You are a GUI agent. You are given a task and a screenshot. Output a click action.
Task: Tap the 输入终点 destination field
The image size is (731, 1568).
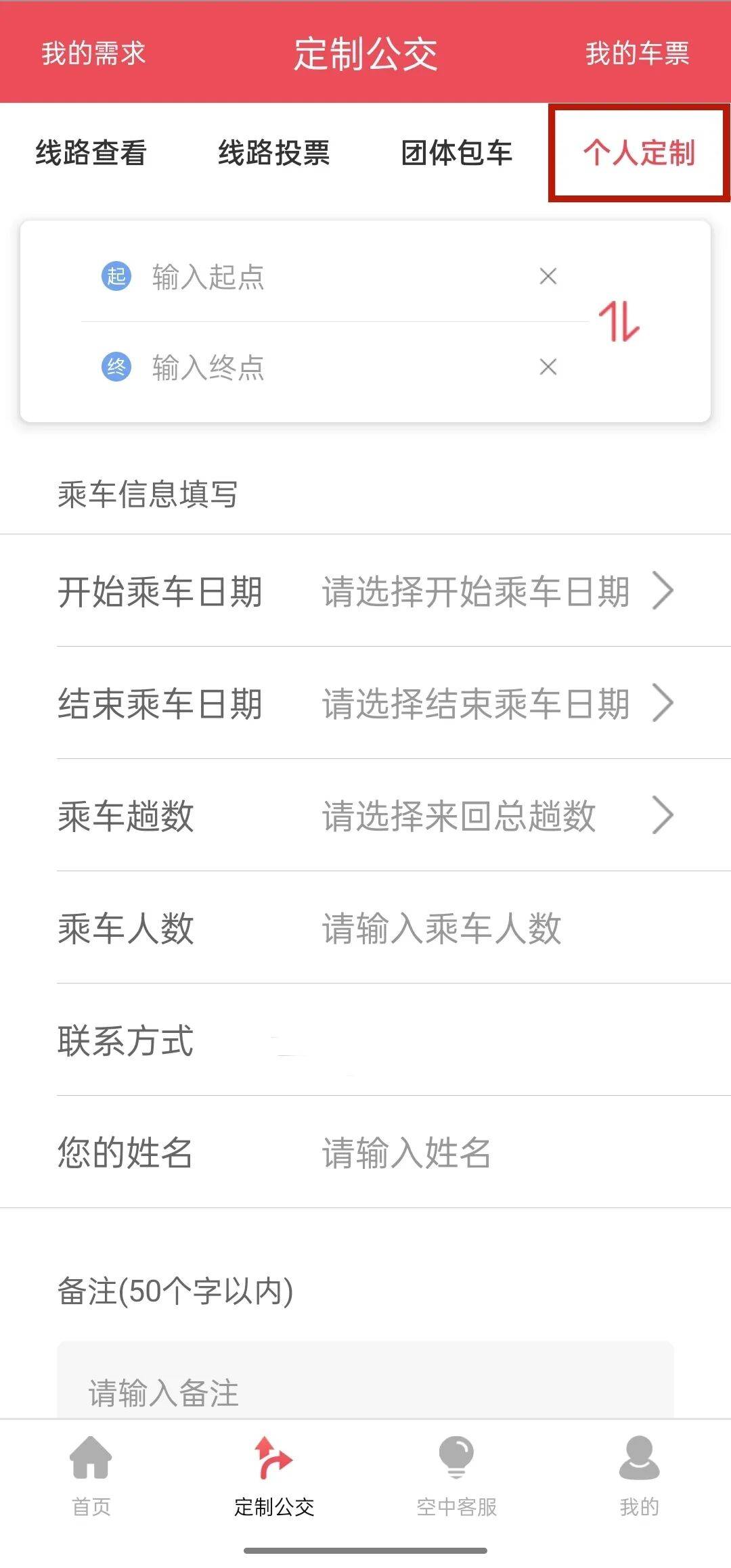325,367
